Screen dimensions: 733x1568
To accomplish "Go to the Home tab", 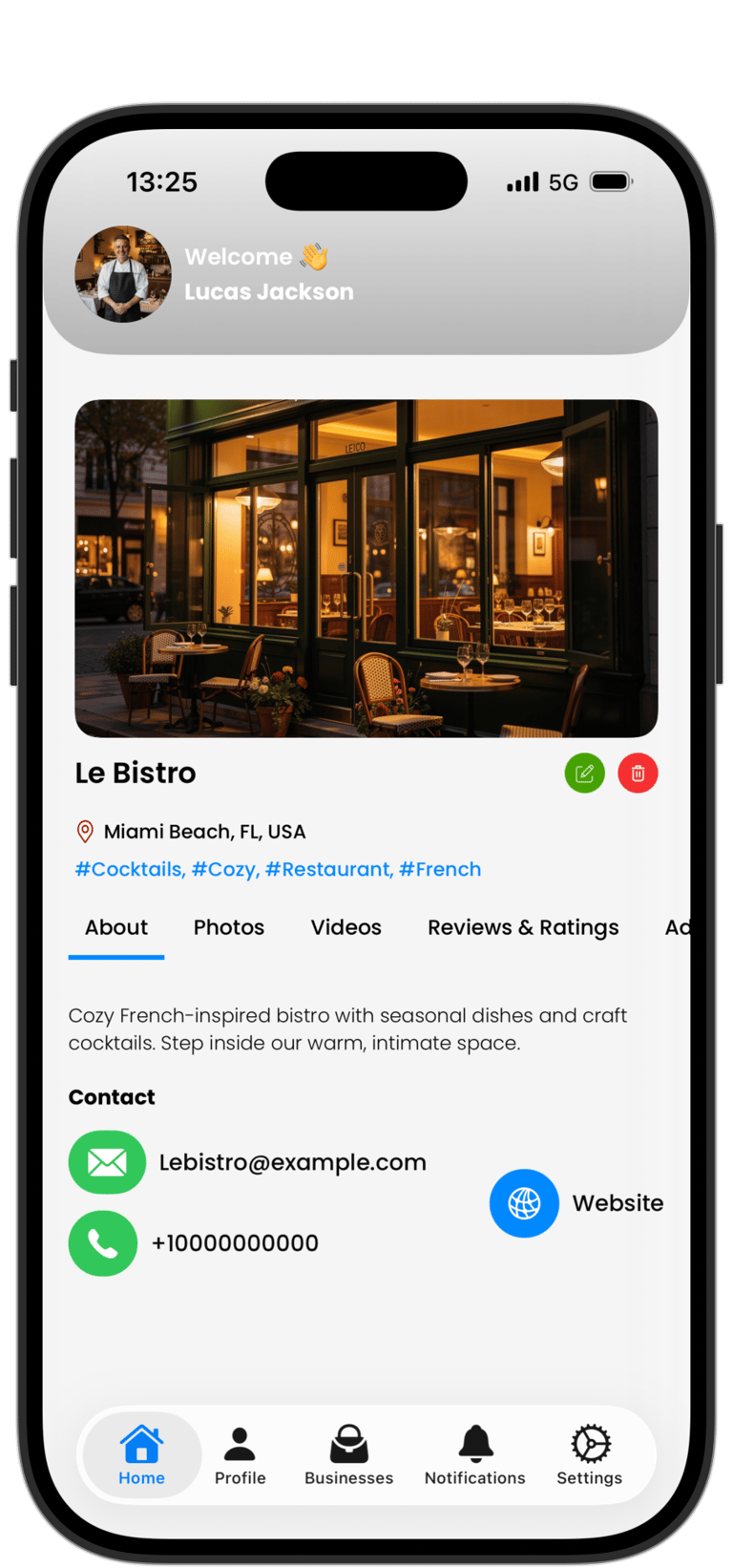I will (x=141, y=1454).
